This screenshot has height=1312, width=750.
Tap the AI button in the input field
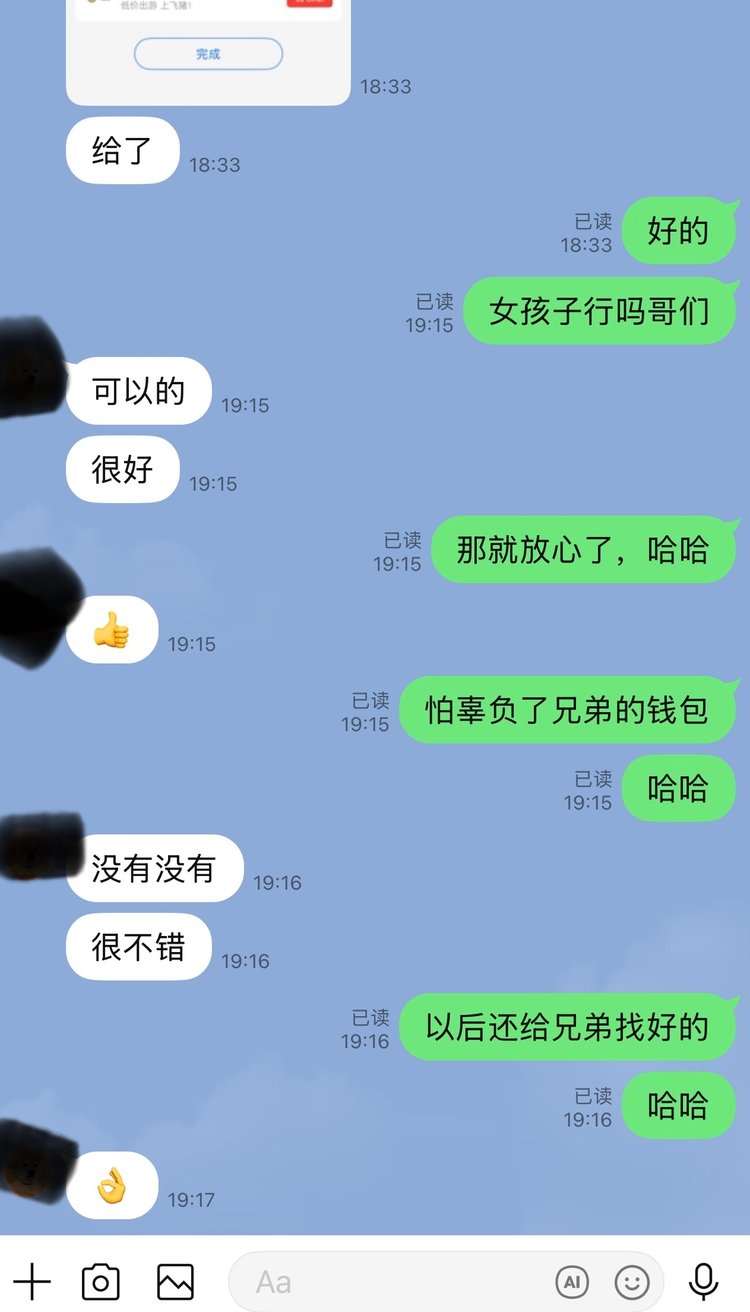572,1281
